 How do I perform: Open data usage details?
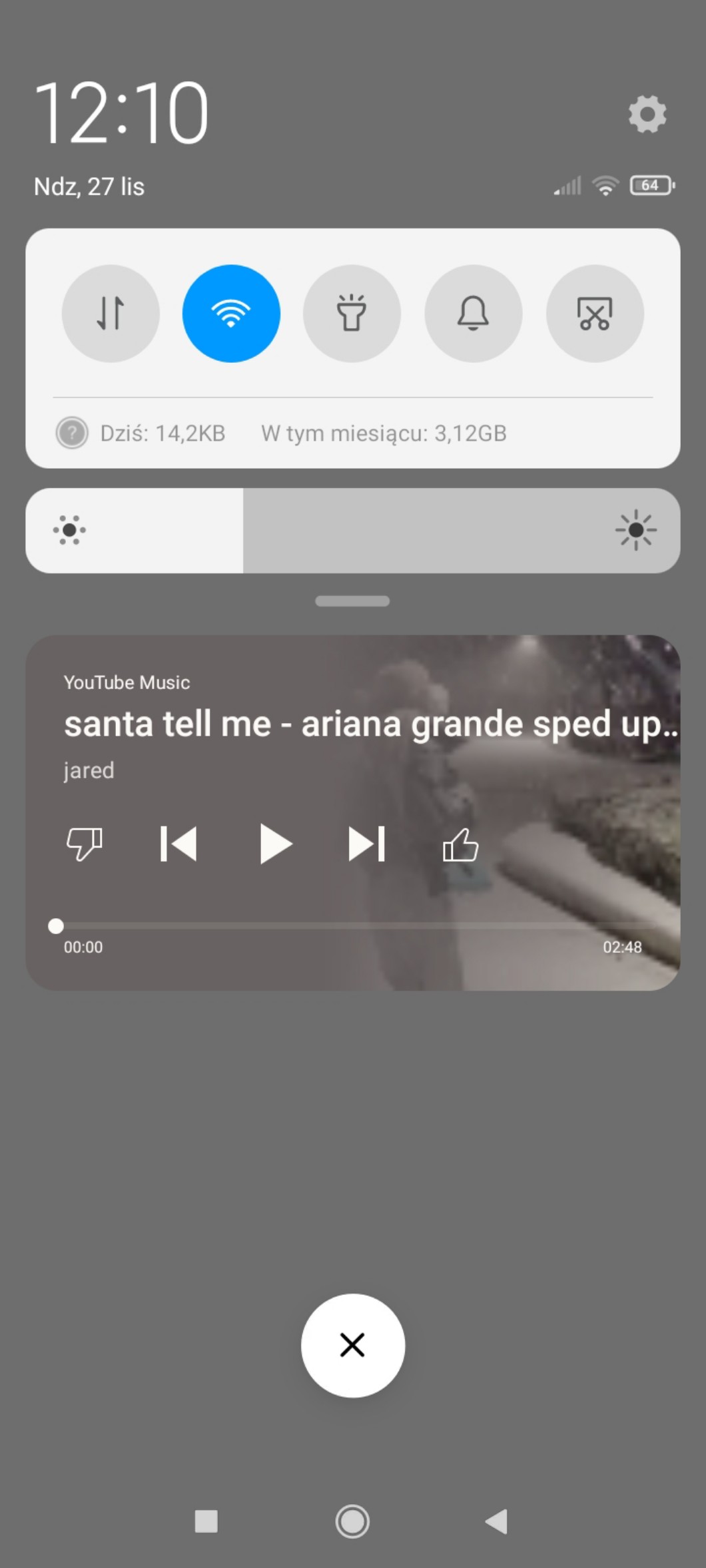280,433
